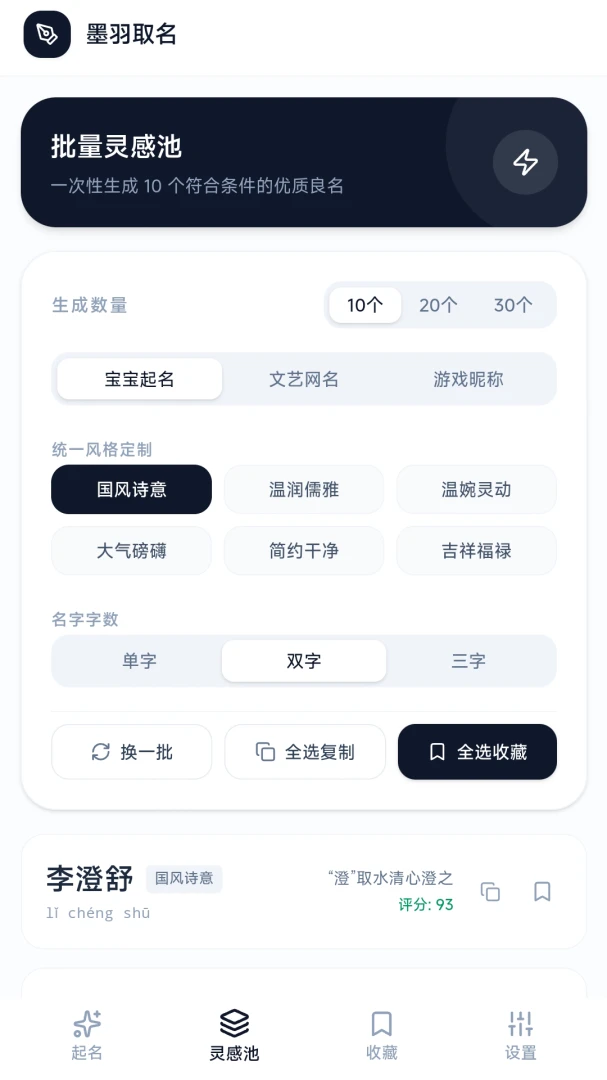Tap the lightning generate icon

(525, 163)
